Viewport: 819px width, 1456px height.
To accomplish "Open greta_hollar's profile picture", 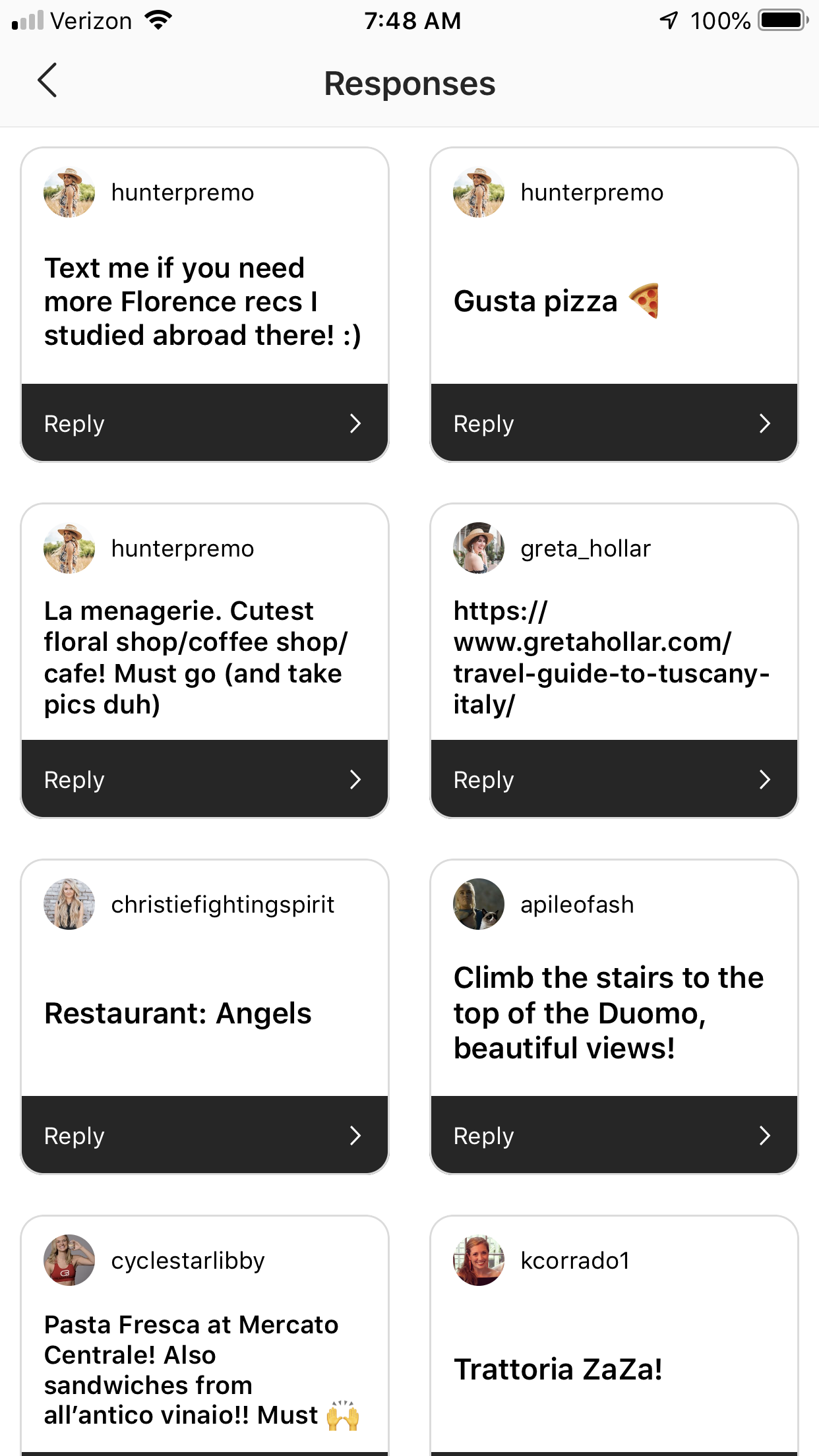I will pos(479,548).
